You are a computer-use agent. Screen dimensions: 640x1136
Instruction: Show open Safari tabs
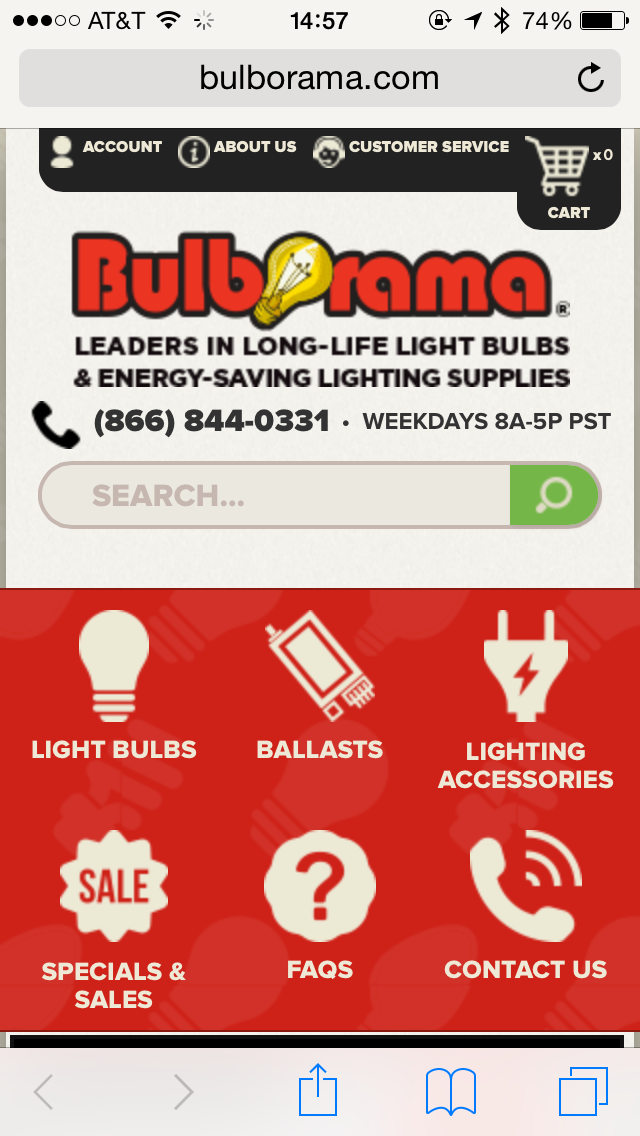(x=583, y=1090)
